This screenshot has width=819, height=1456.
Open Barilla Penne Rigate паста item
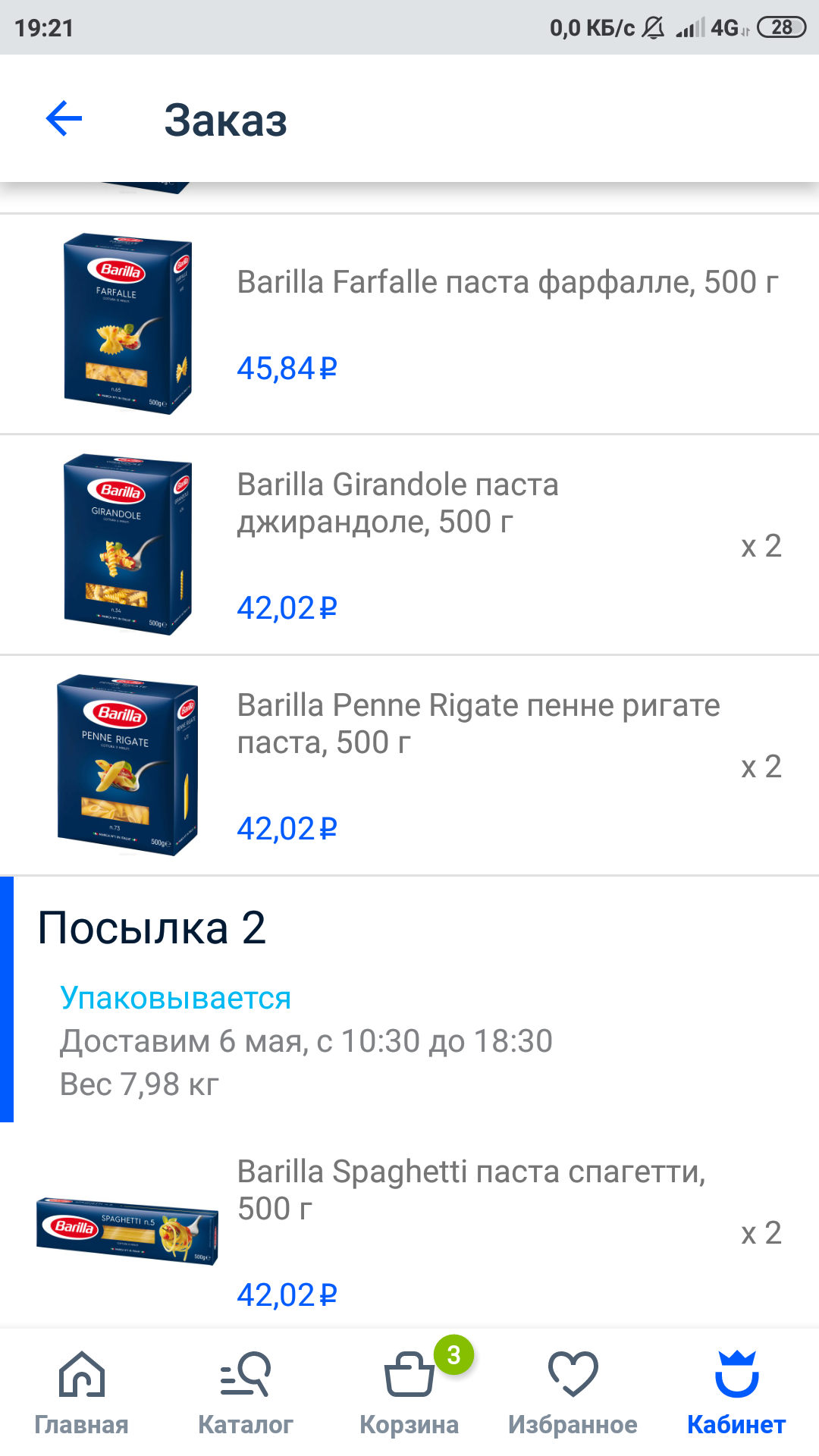pyautogui.click(x=409, y=766)
